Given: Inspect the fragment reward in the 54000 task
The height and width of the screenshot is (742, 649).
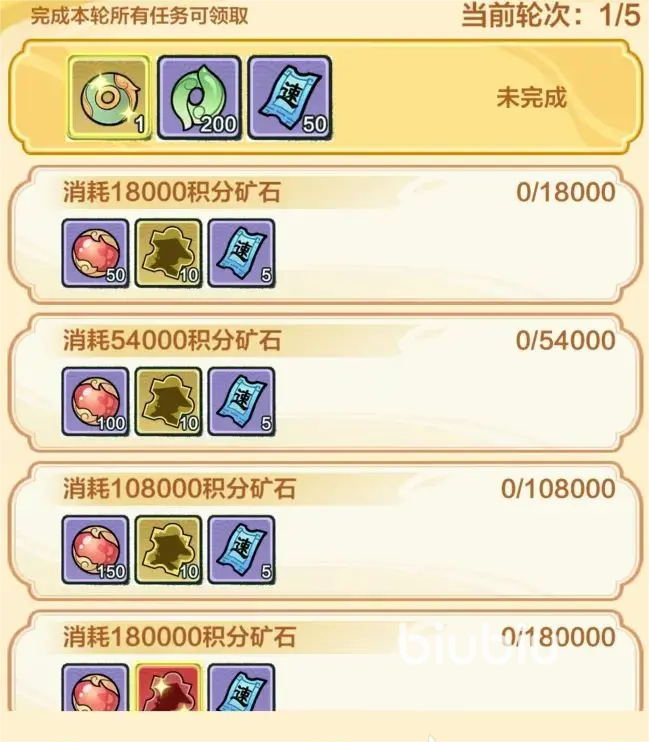Looking at the screenshot, I should 168,401.
